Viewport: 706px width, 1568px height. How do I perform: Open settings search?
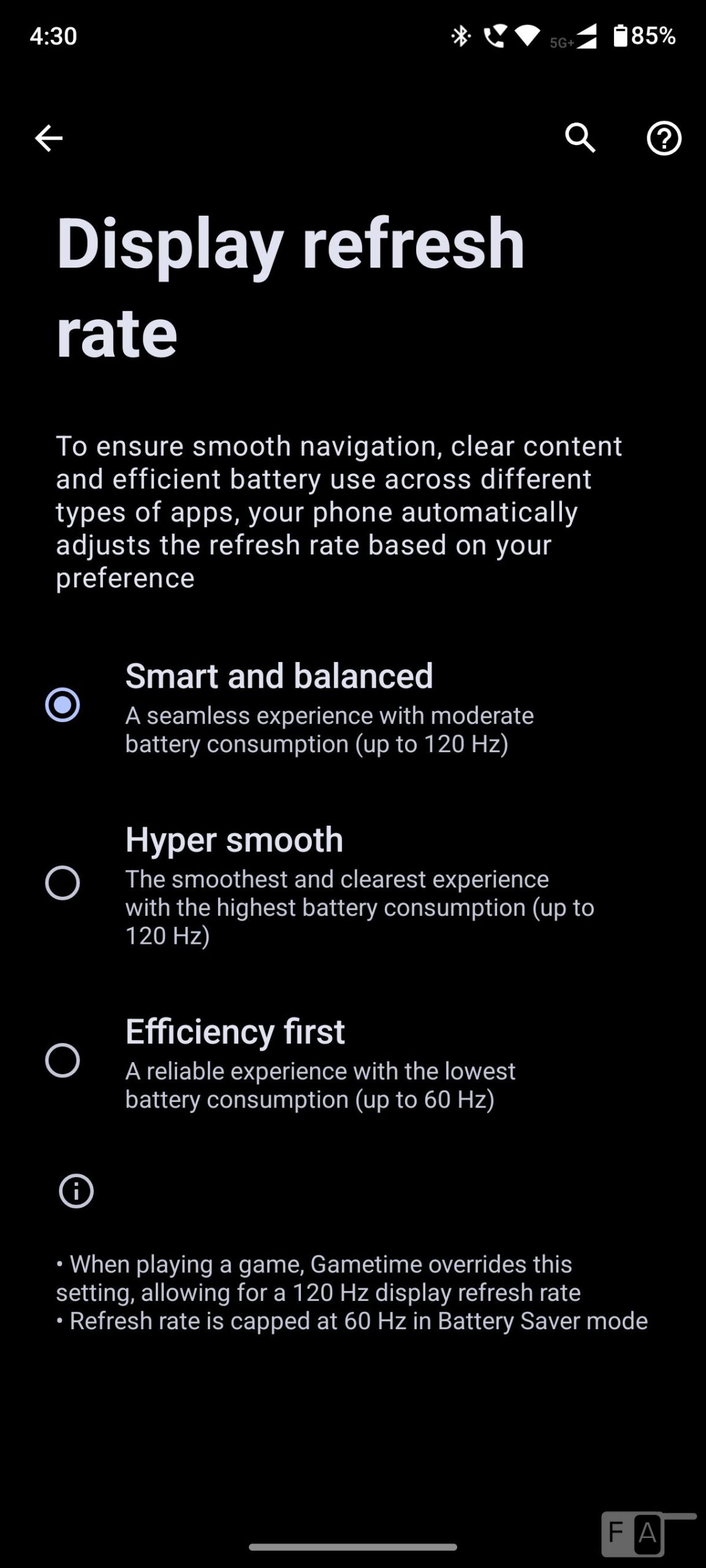(x=580, y=138)
